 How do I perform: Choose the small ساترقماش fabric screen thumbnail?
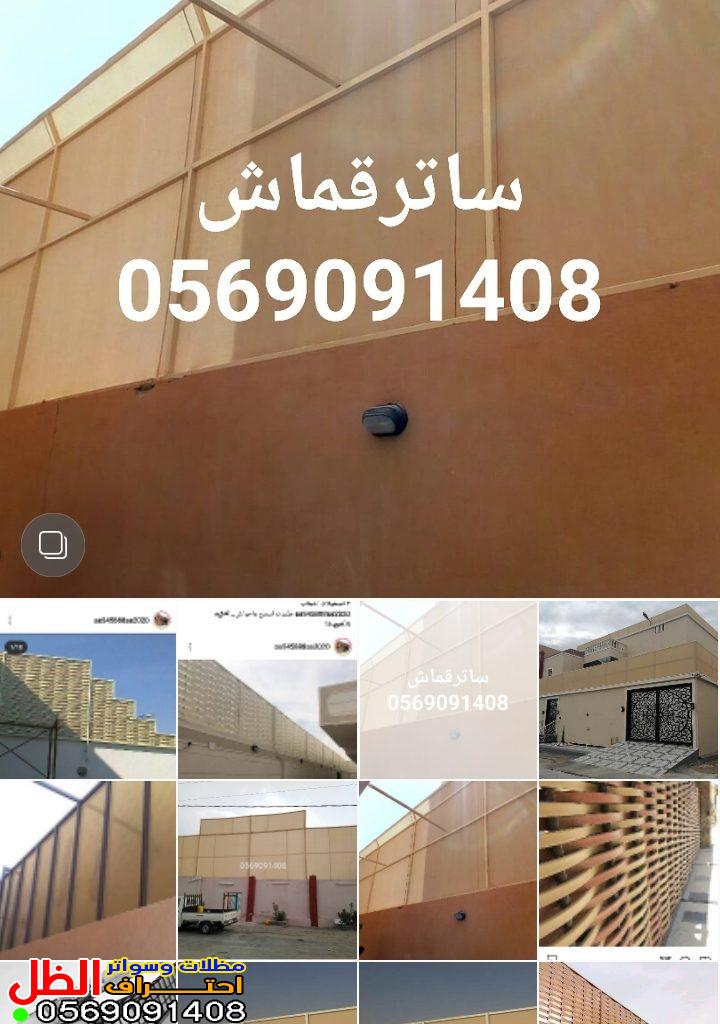pyautogui.click(x=448, y=690)
